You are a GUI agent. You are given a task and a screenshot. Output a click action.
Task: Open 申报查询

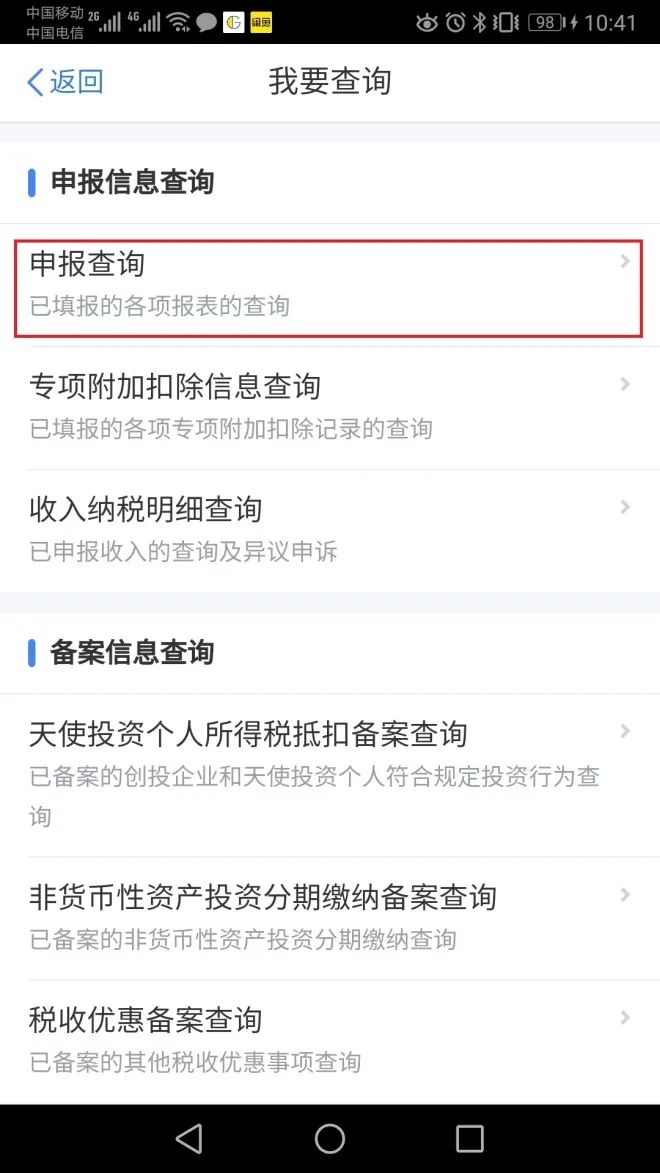click(329, 288)
